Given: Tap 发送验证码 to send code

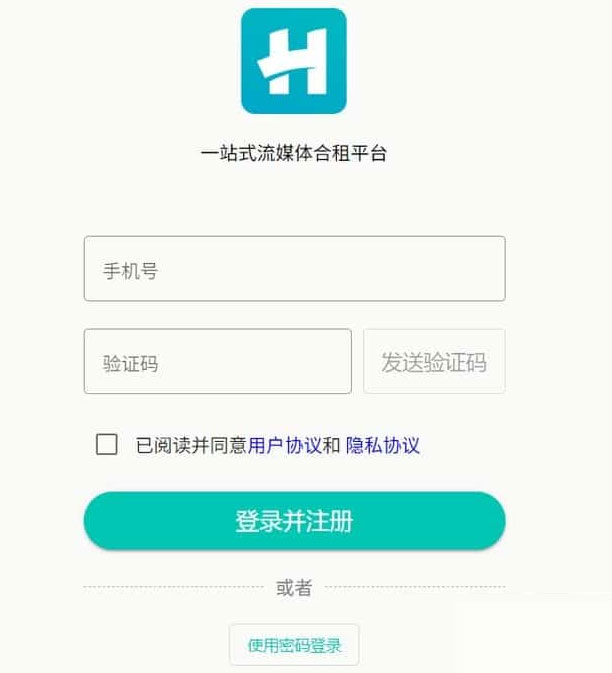Looking at the screenshot, I should click(434, 362).
